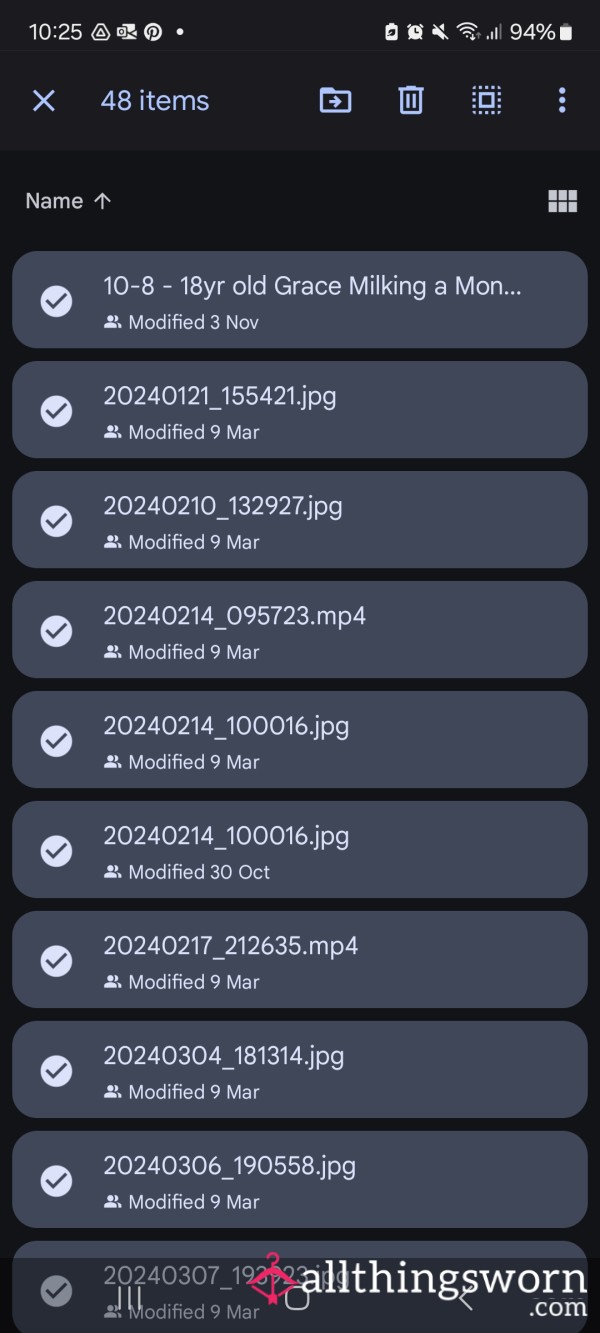Open the three-dot overflow menu
Viewport: 600px width, 1333px height.
[x=562, y=100]
